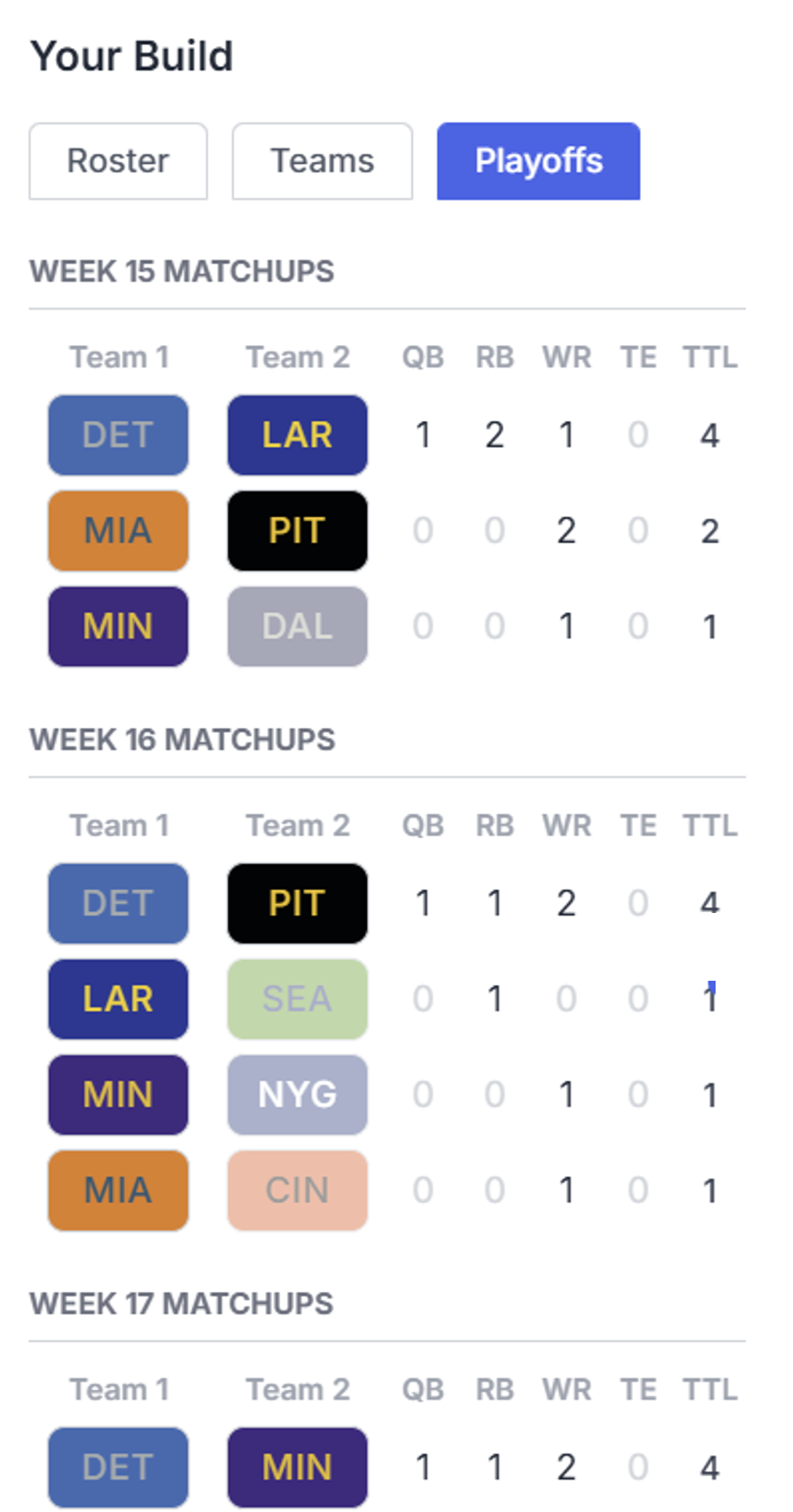793x1512 pixels.
Task: Toggle the PIT badge facing Detroit in Week 16
Action: tap(297, 903)
